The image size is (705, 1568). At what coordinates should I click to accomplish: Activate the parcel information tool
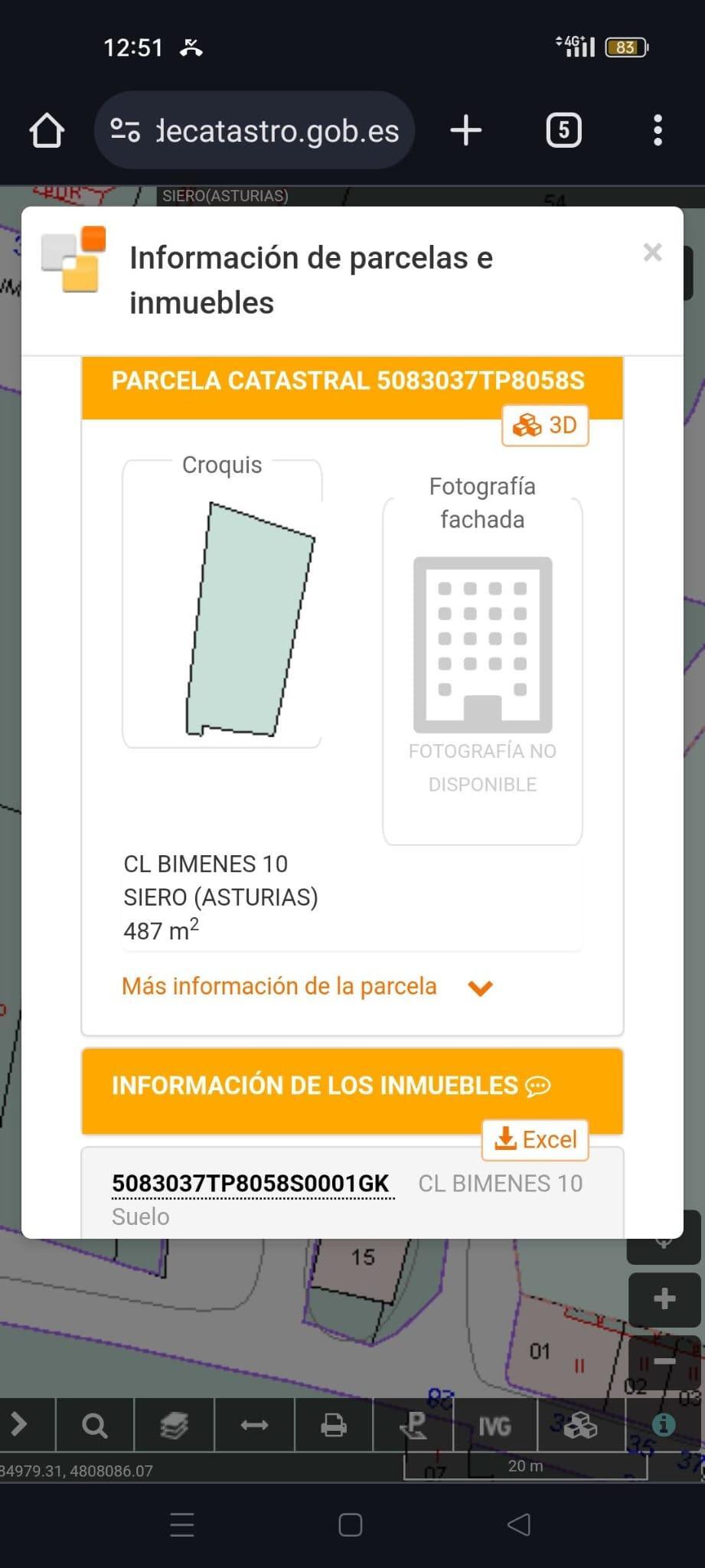point(663,1425)
